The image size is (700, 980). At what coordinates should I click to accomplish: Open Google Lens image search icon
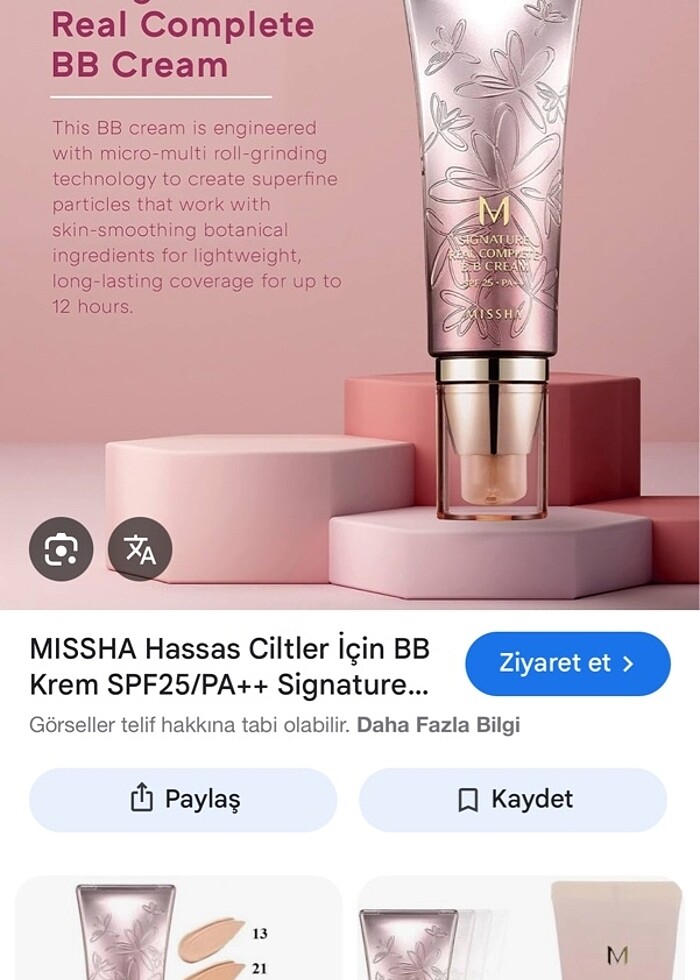click(61, 549)
